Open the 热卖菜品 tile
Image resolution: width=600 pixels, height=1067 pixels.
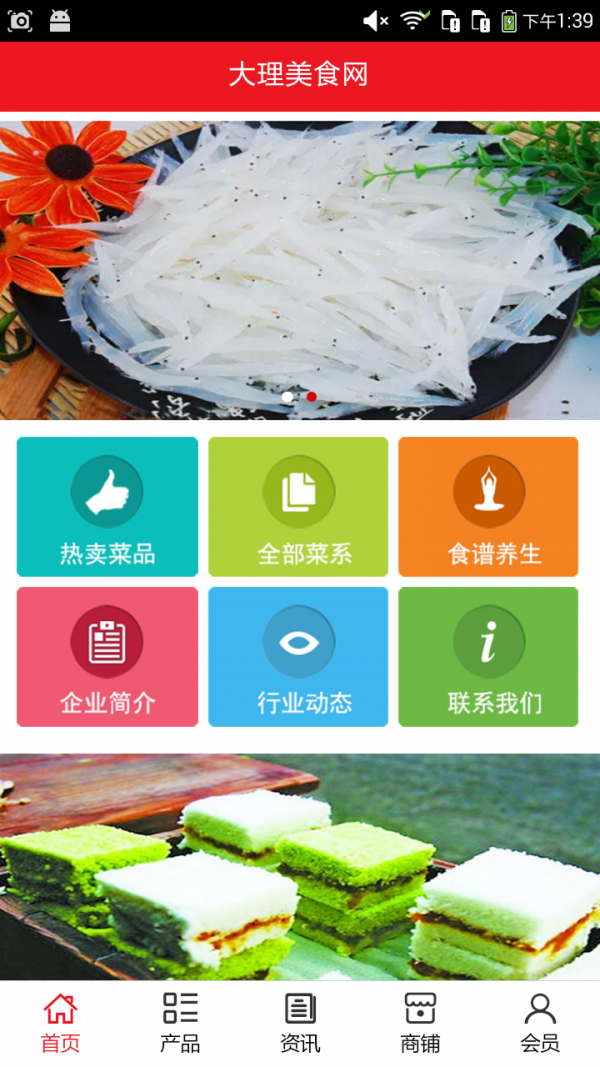coord(107,507)
